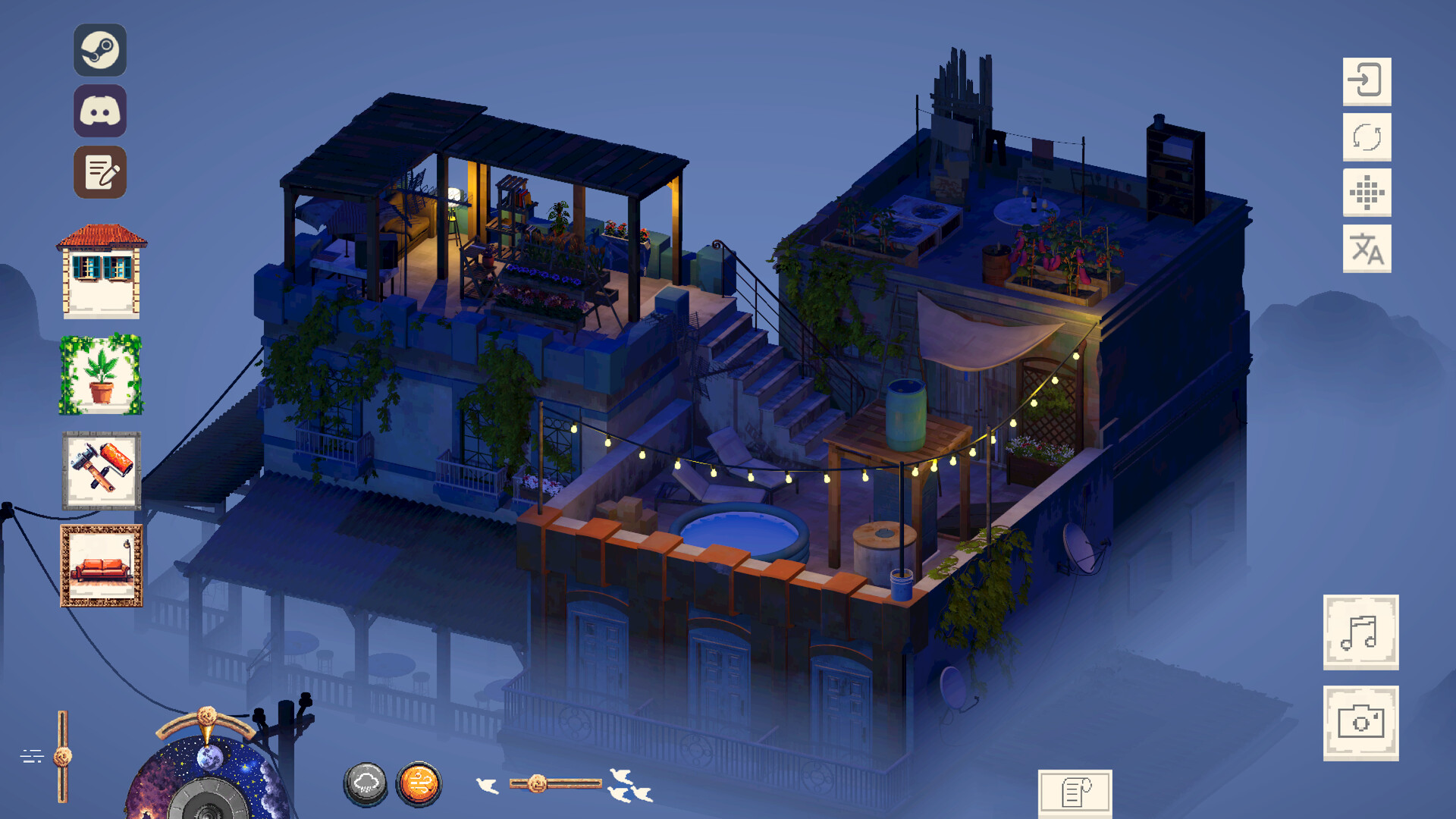Screen dimensions: 1456x819
Task: Select the furniture sofa category
Action: pos(102,566)
